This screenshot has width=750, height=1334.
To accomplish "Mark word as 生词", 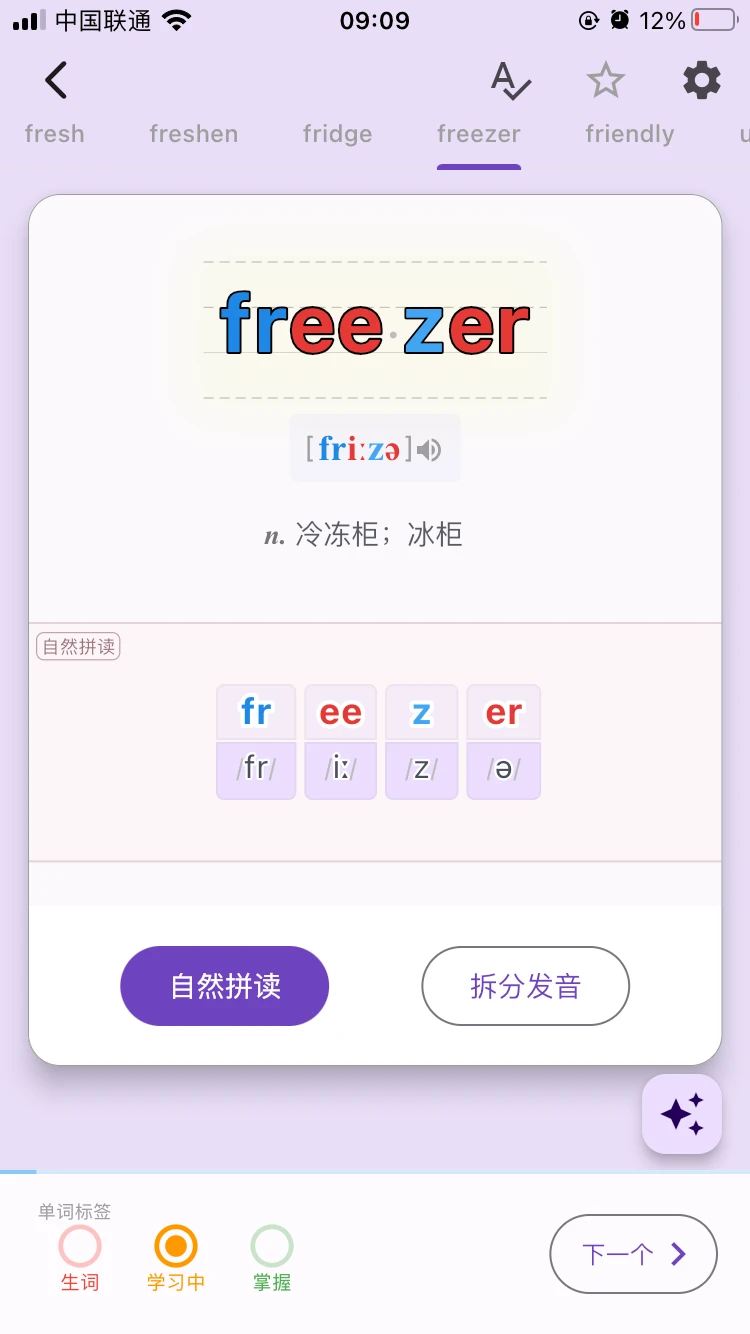I will pos(80,1258).
